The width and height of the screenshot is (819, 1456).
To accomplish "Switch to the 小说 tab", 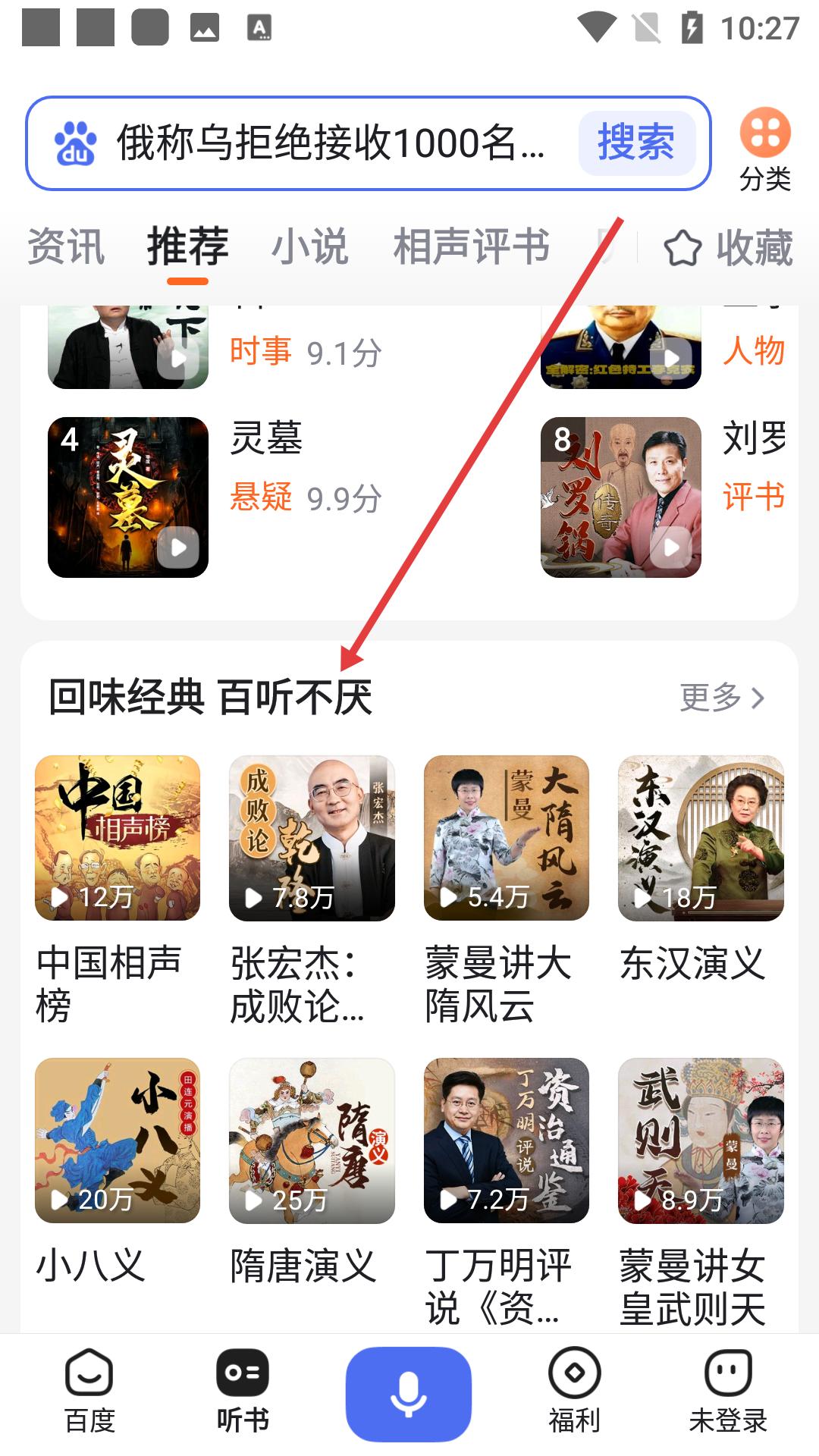I will (x=309, y=247).
